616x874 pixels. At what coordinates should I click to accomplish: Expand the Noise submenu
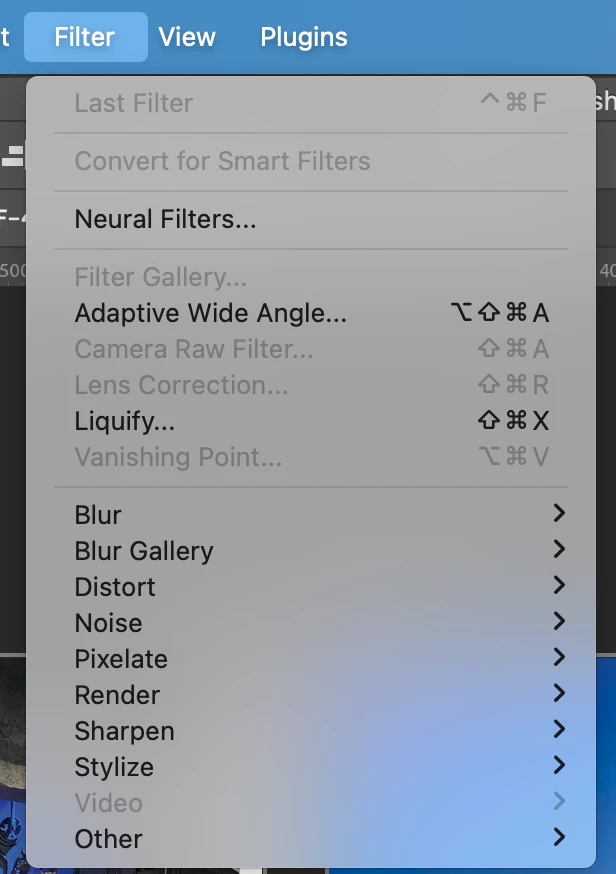(x=108, y=623)
